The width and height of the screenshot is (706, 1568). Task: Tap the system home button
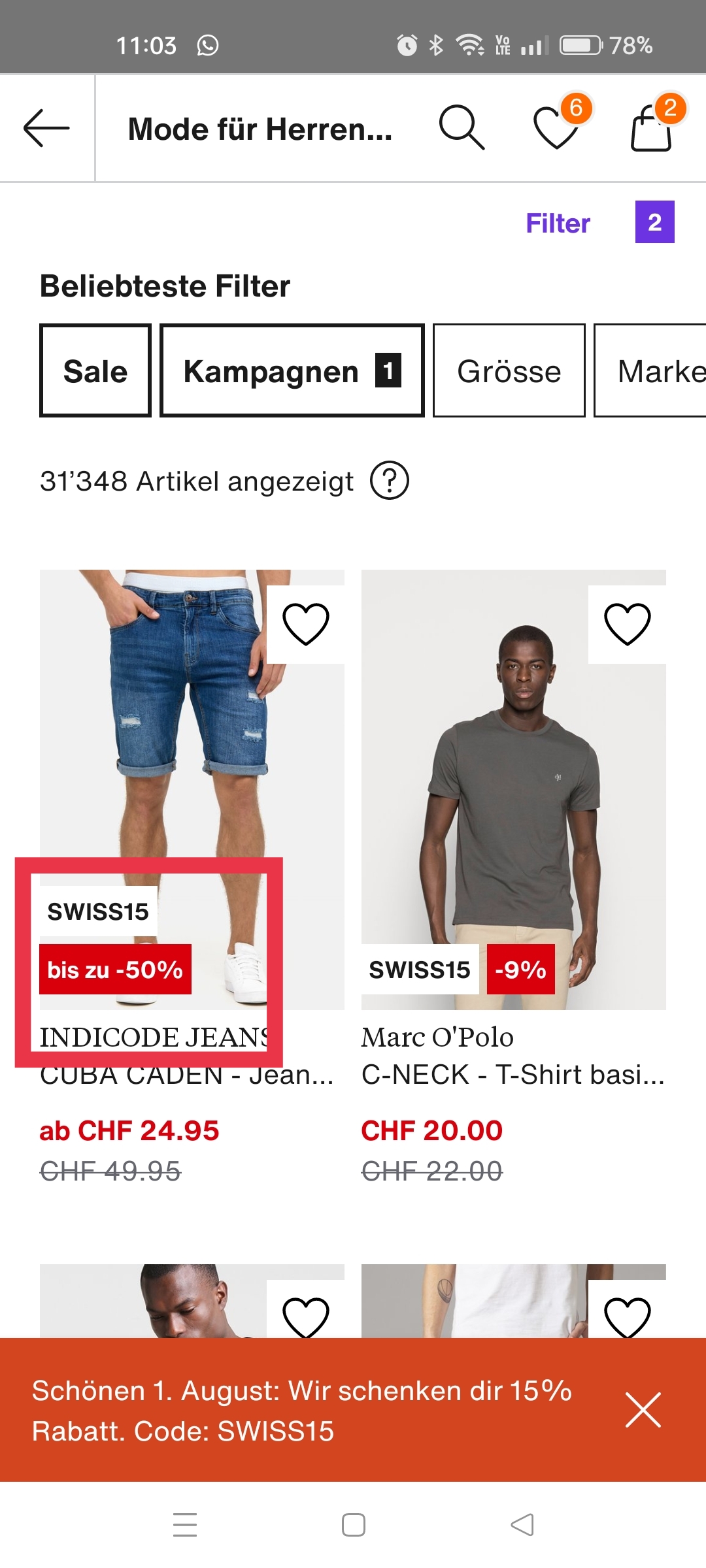click(x=354, y=1525)
